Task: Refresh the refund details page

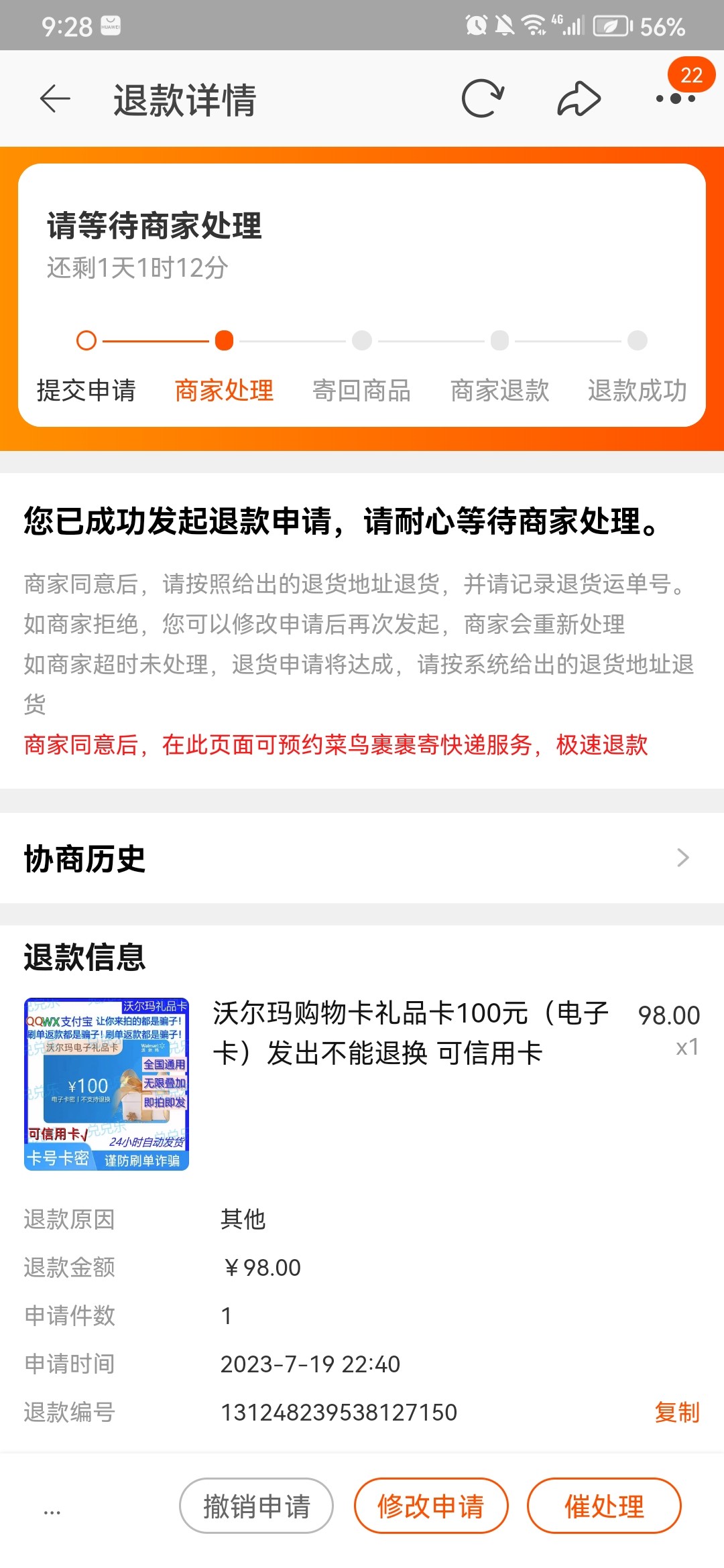Action: point(482,99)
